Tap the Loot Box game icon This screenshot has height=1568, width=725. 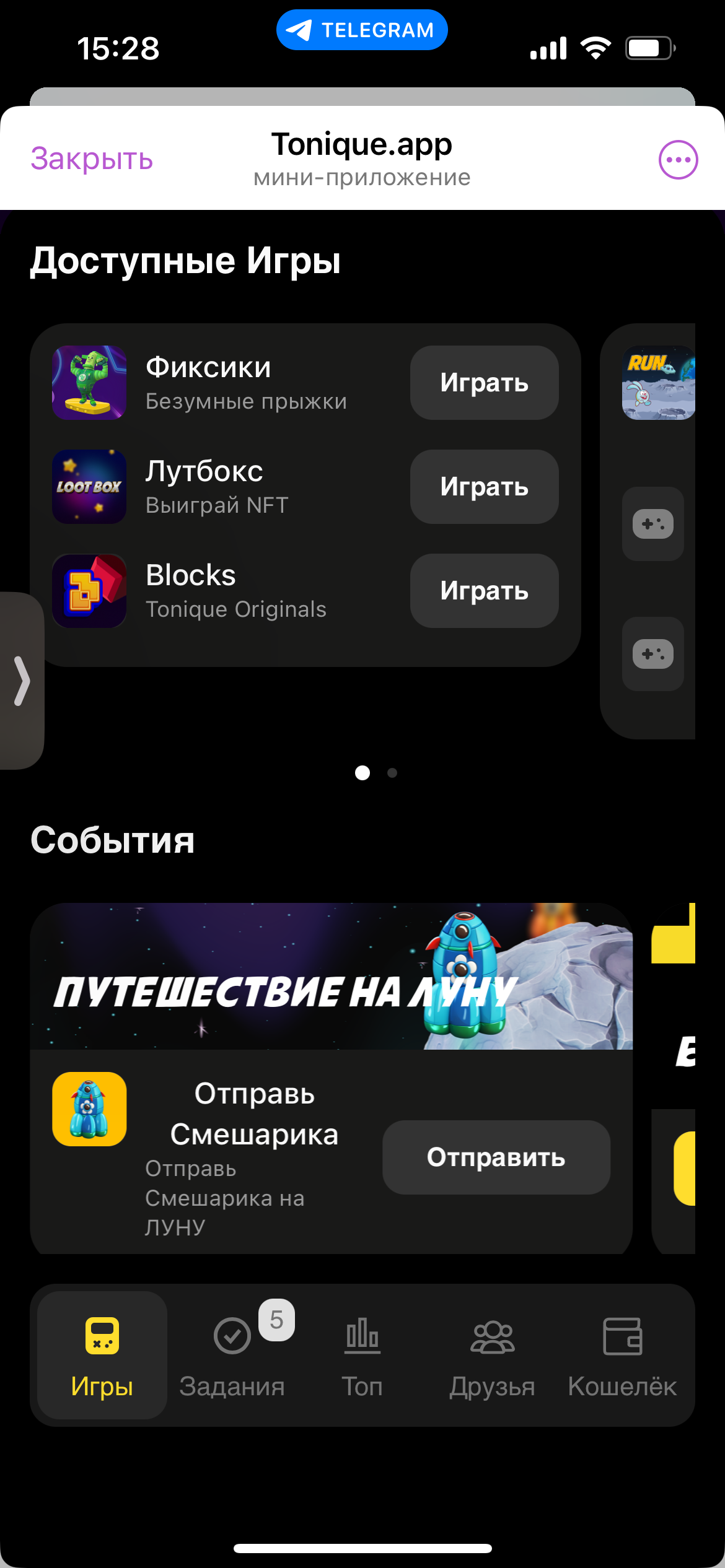pos(89,487)
